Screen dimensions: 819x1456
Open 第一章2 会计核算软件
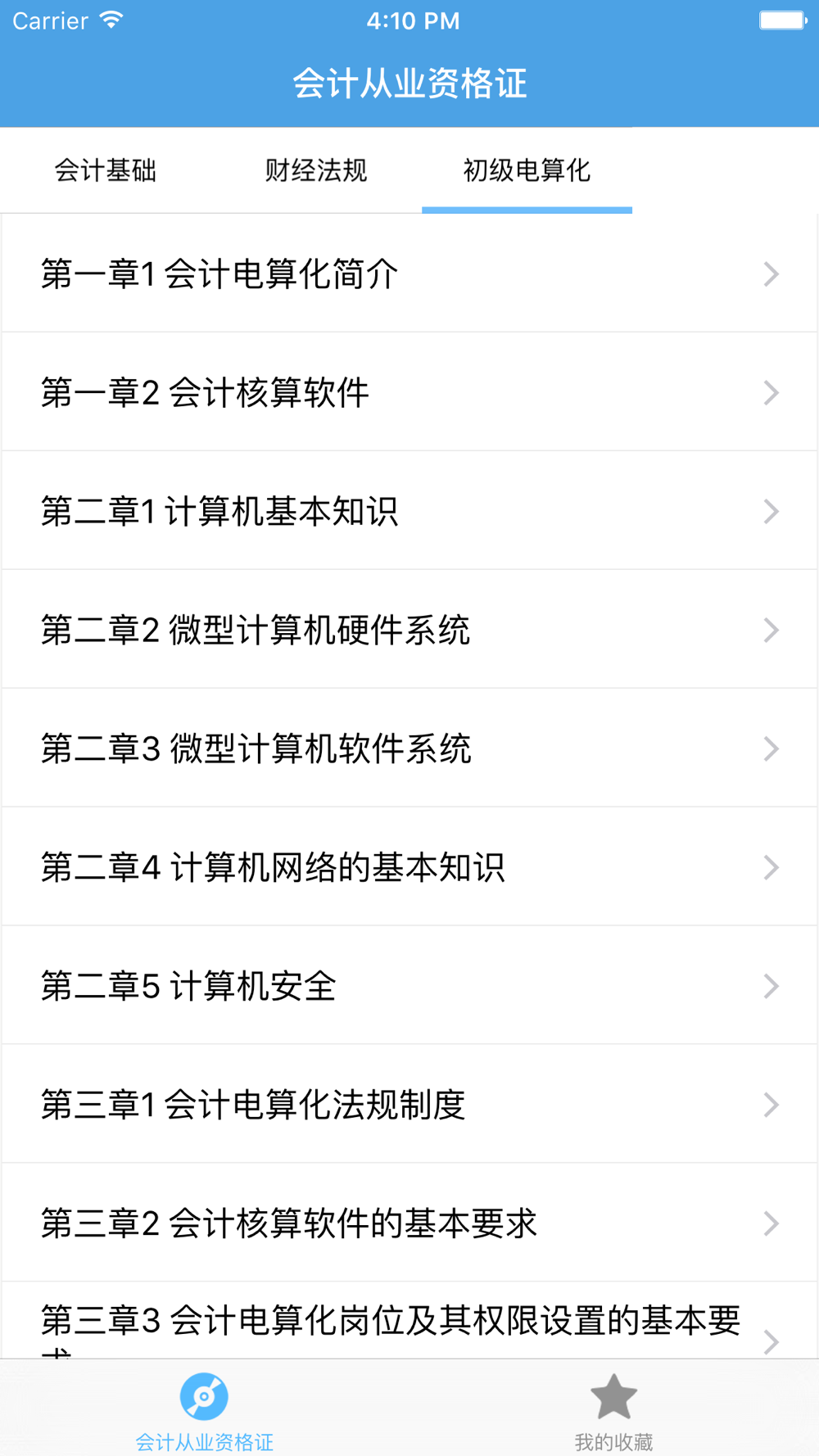(409, 392)
